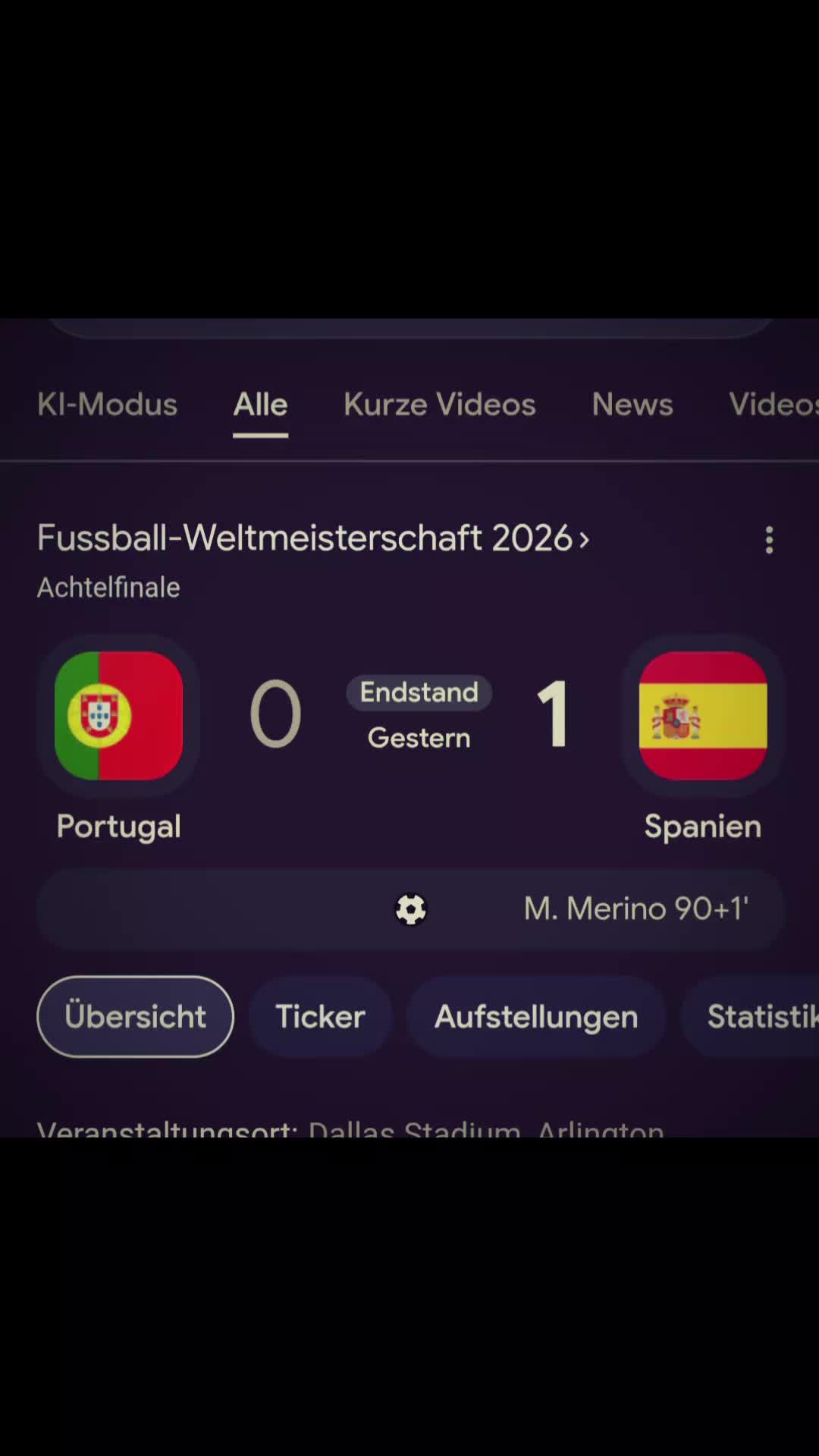Open the Statistik chip
Screen dimensions: 819x1456
tap(751, 1016)
